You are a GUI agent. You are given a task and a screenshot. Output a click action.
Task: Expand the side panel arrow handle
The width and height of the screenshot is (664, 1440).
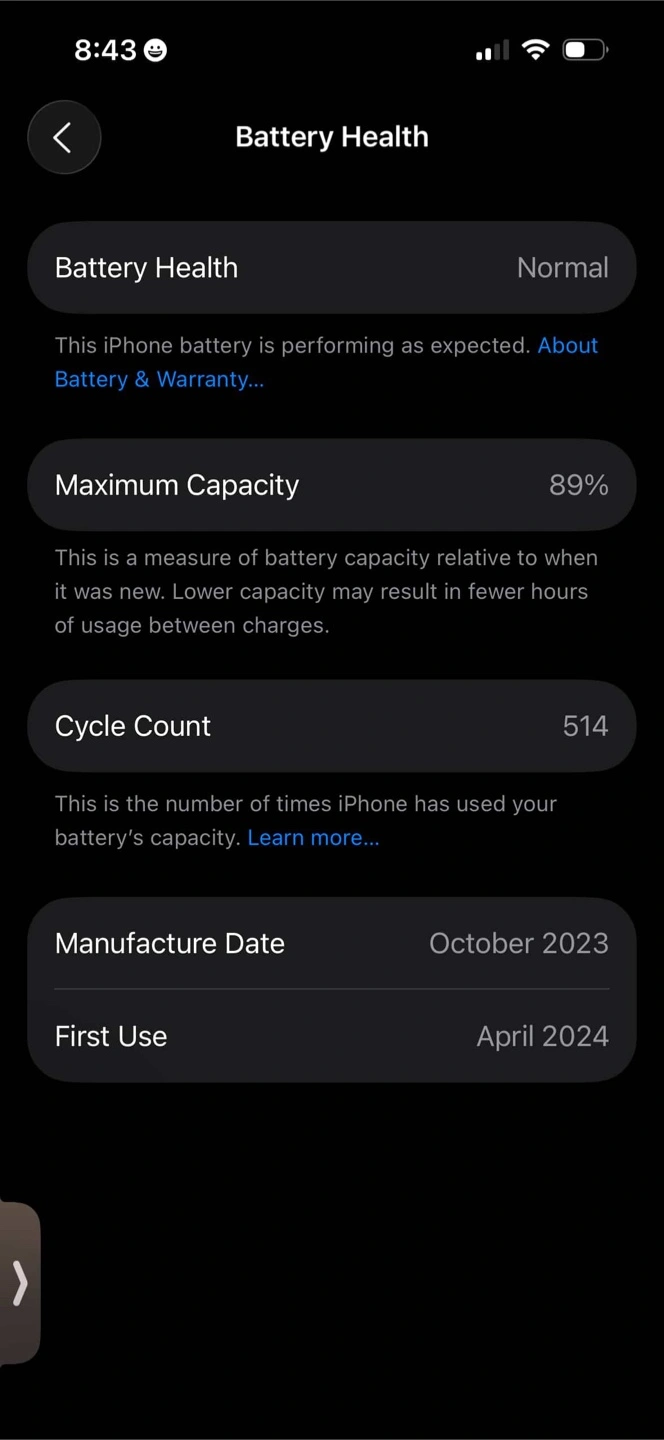[x=20, y=1283]
